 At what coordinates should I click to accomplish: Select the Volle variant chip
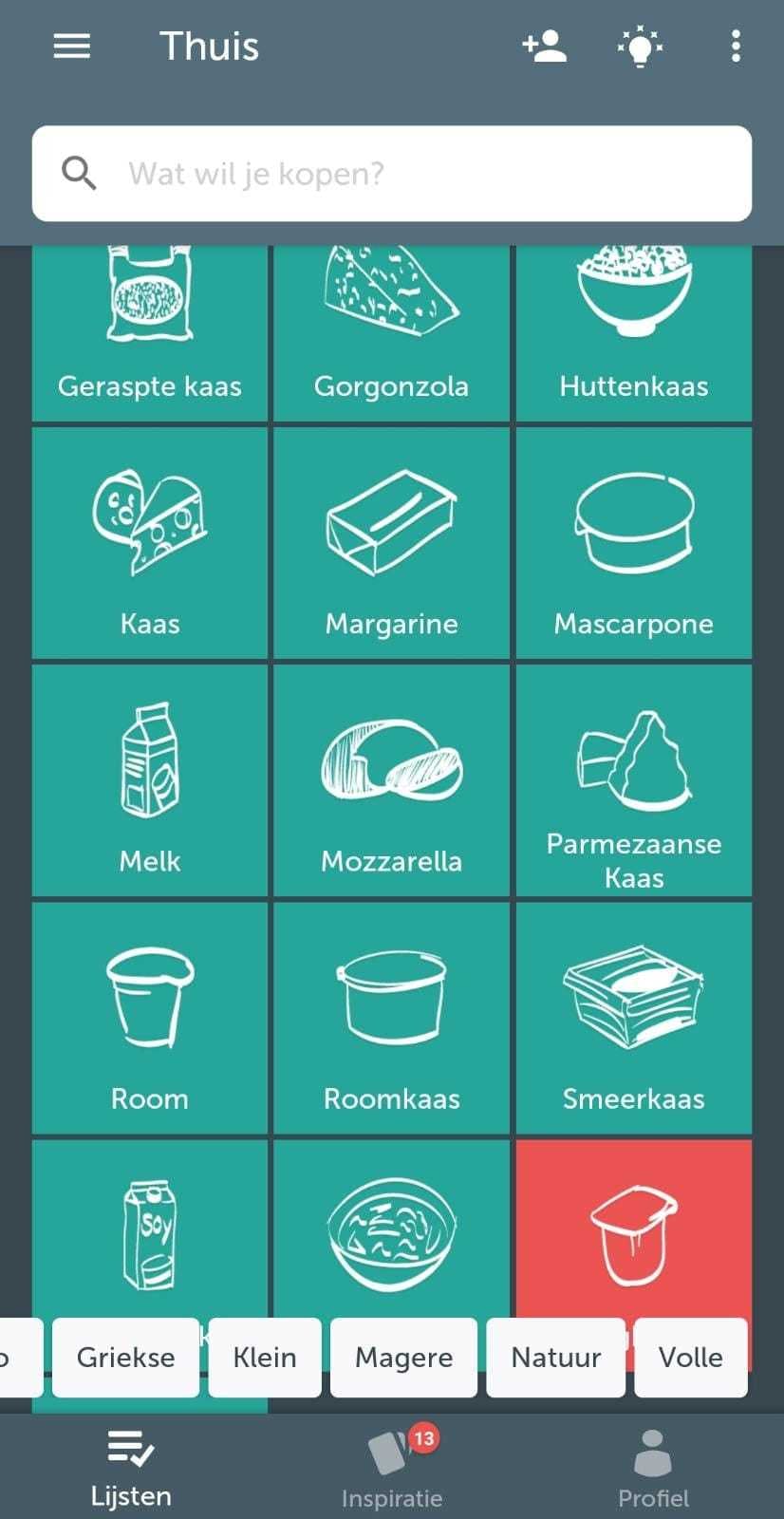(691, 1357)
